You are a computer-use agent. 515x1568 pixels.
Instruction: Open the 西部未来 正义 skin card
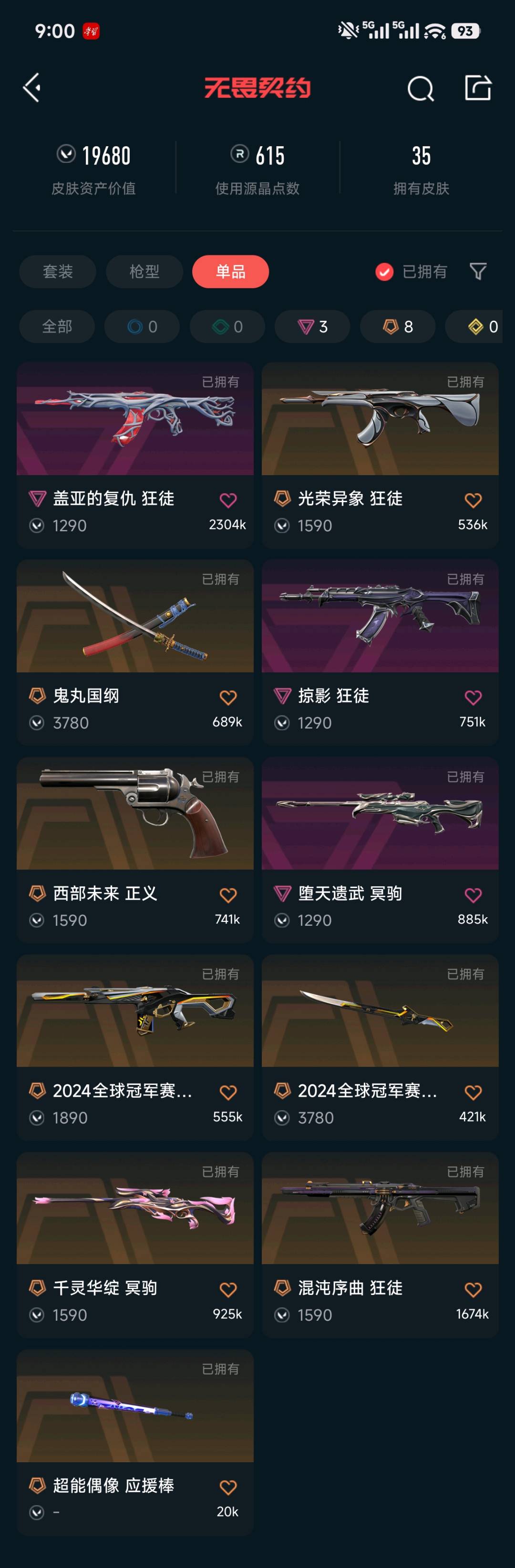(x=134, y=814)
